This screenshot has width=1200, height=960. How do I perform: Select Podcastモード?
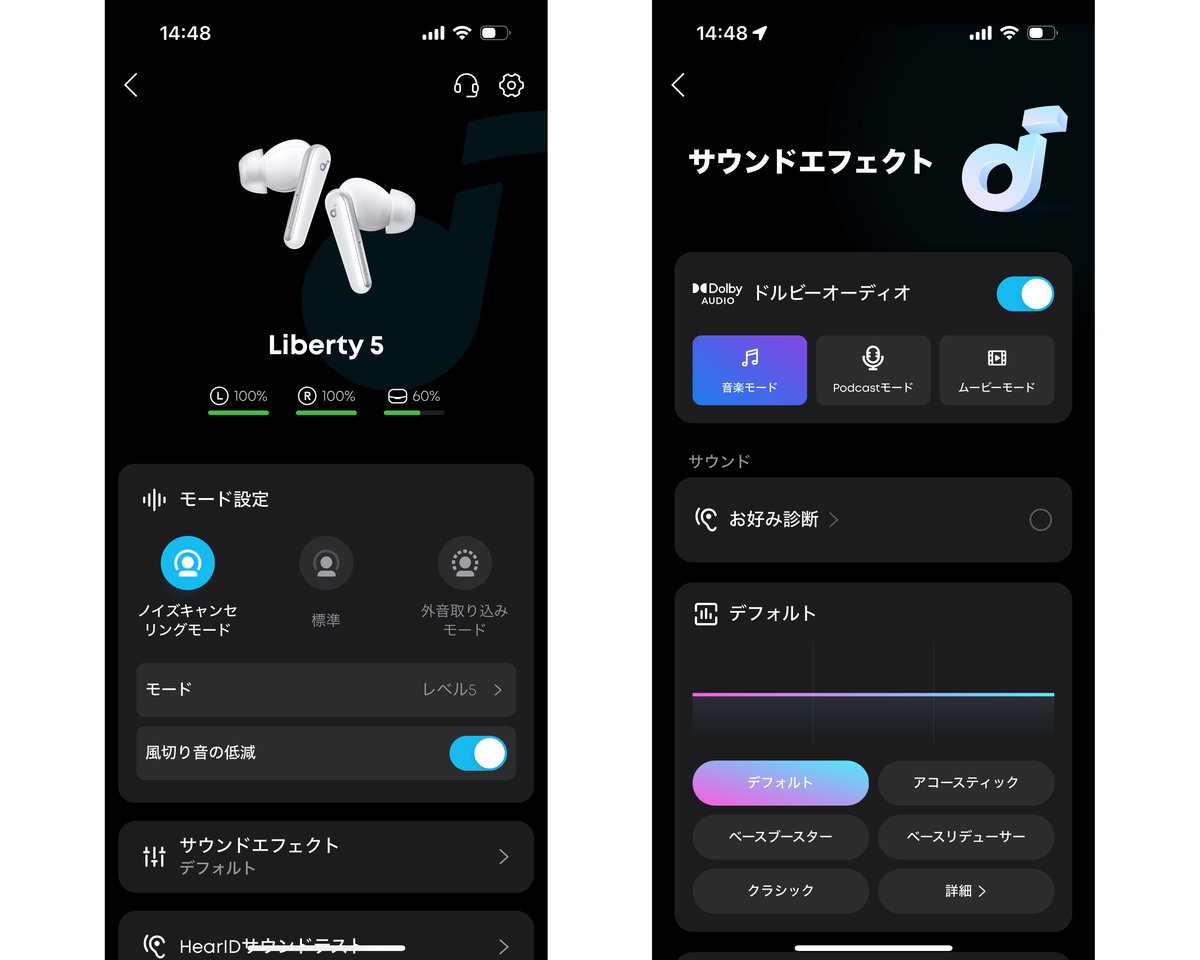[x=873, y=370]
